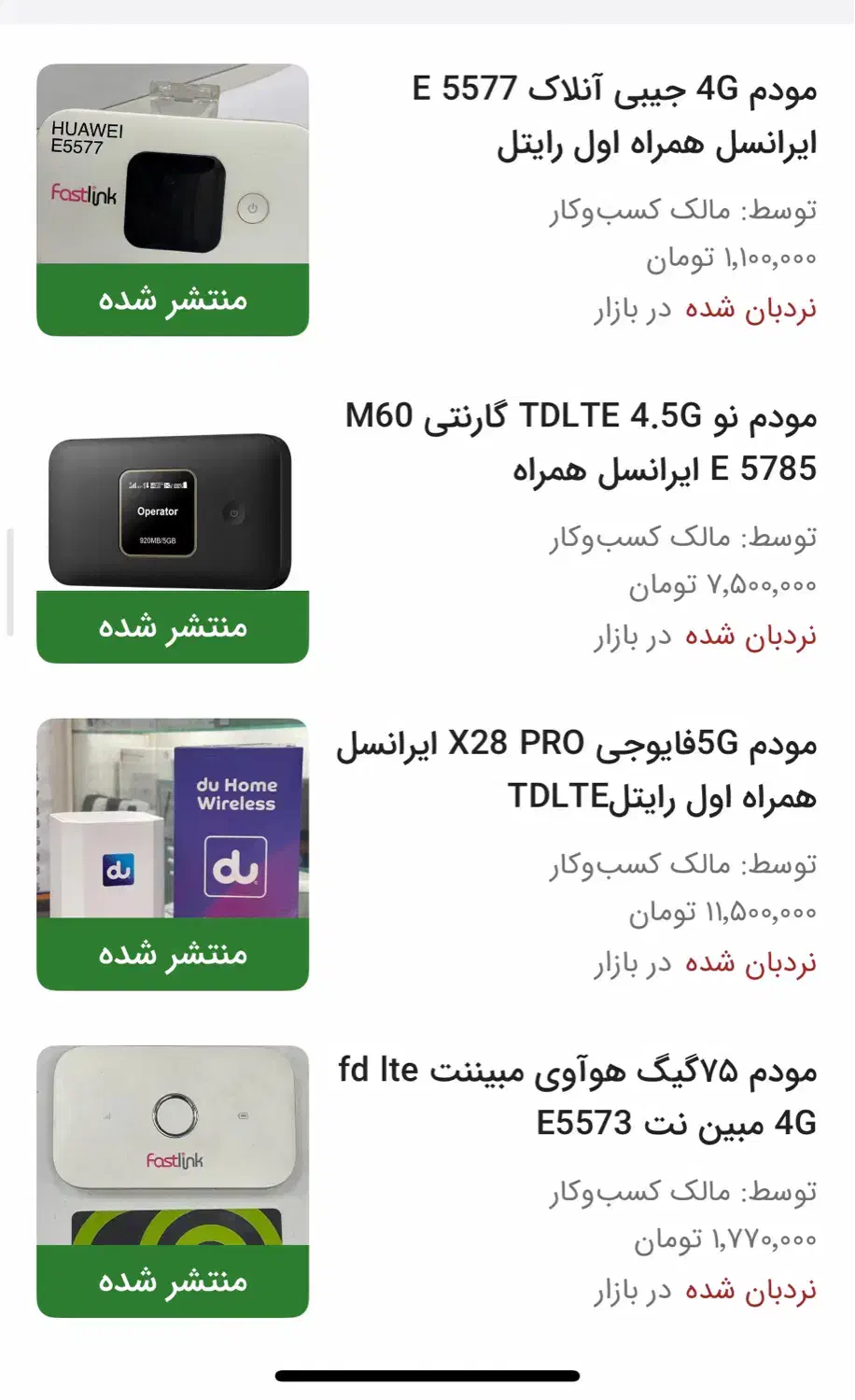Screen dimensions: 855x1400
Task: Click the منتشر شده badge on X28 PRO listing
Action: [173, 955]
